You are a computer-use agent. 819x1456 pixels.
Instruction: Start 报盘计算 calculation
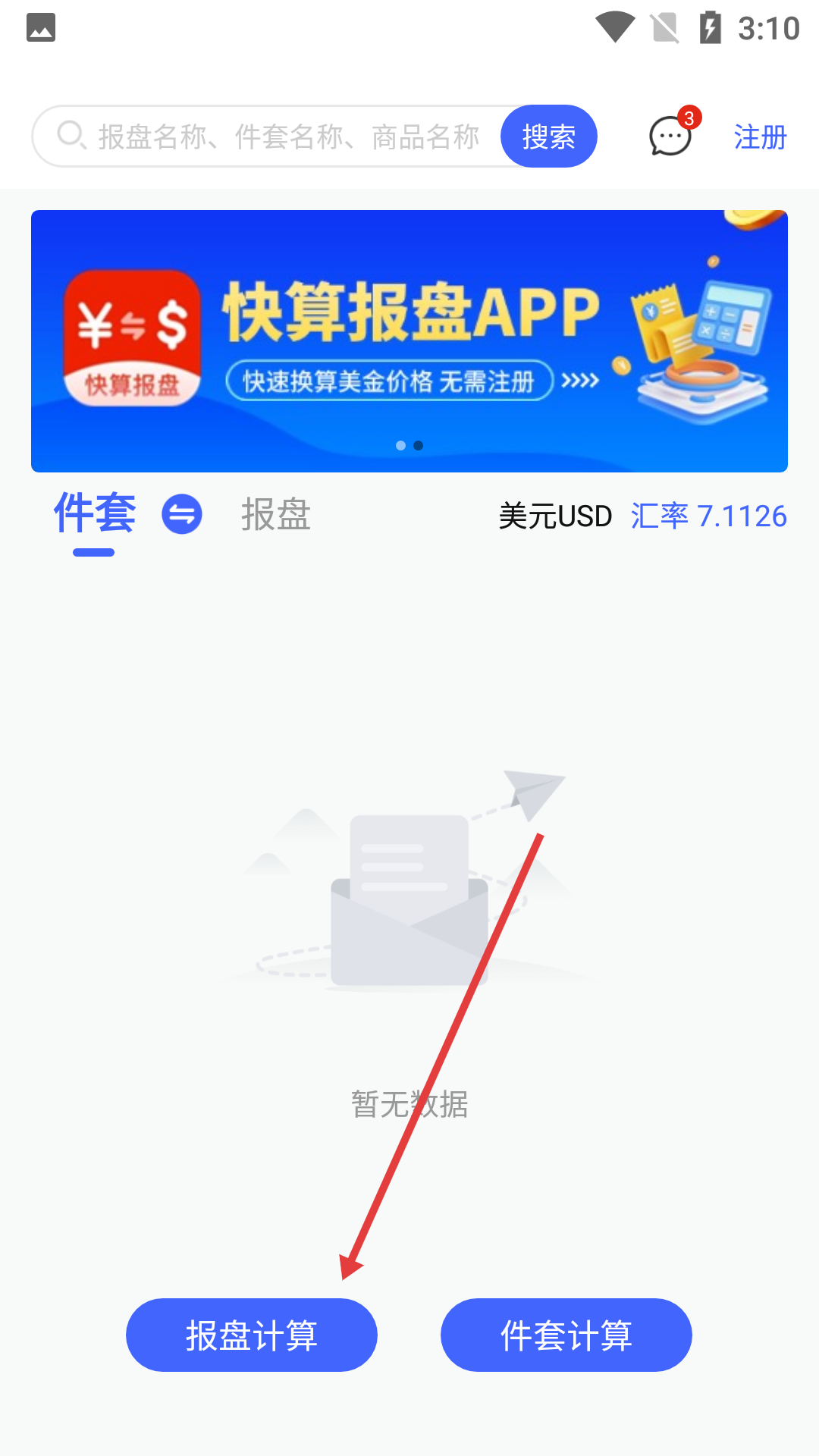click(252, 1335)
